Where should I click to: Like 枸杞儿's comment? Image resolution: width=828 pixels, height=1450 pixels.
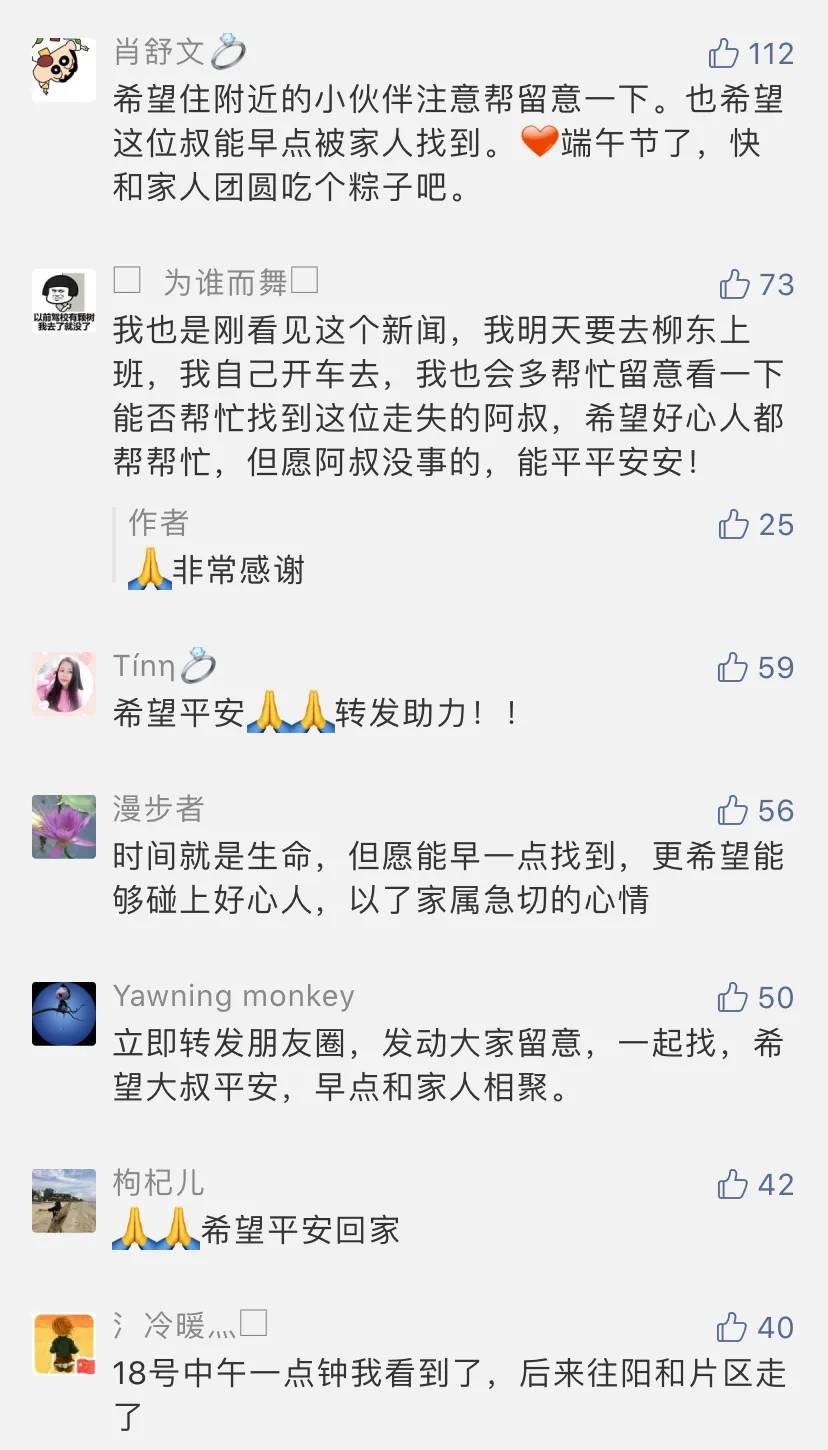tap(733, 1184)
